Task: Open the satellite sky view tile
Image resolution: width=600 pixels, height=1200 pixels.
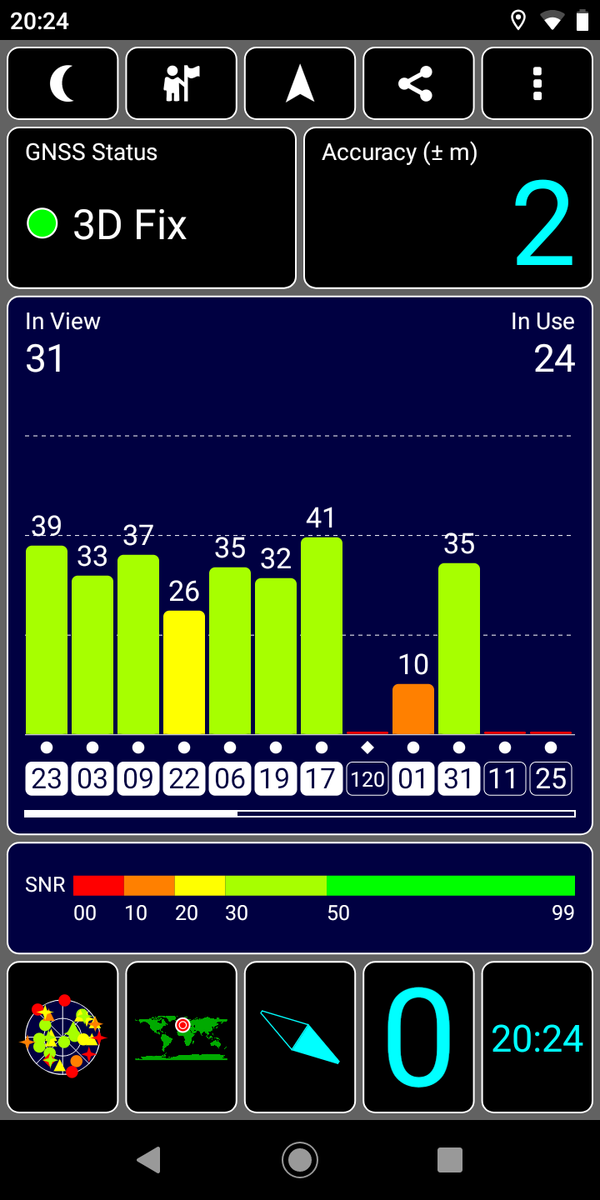Action: click(63, 1037)
